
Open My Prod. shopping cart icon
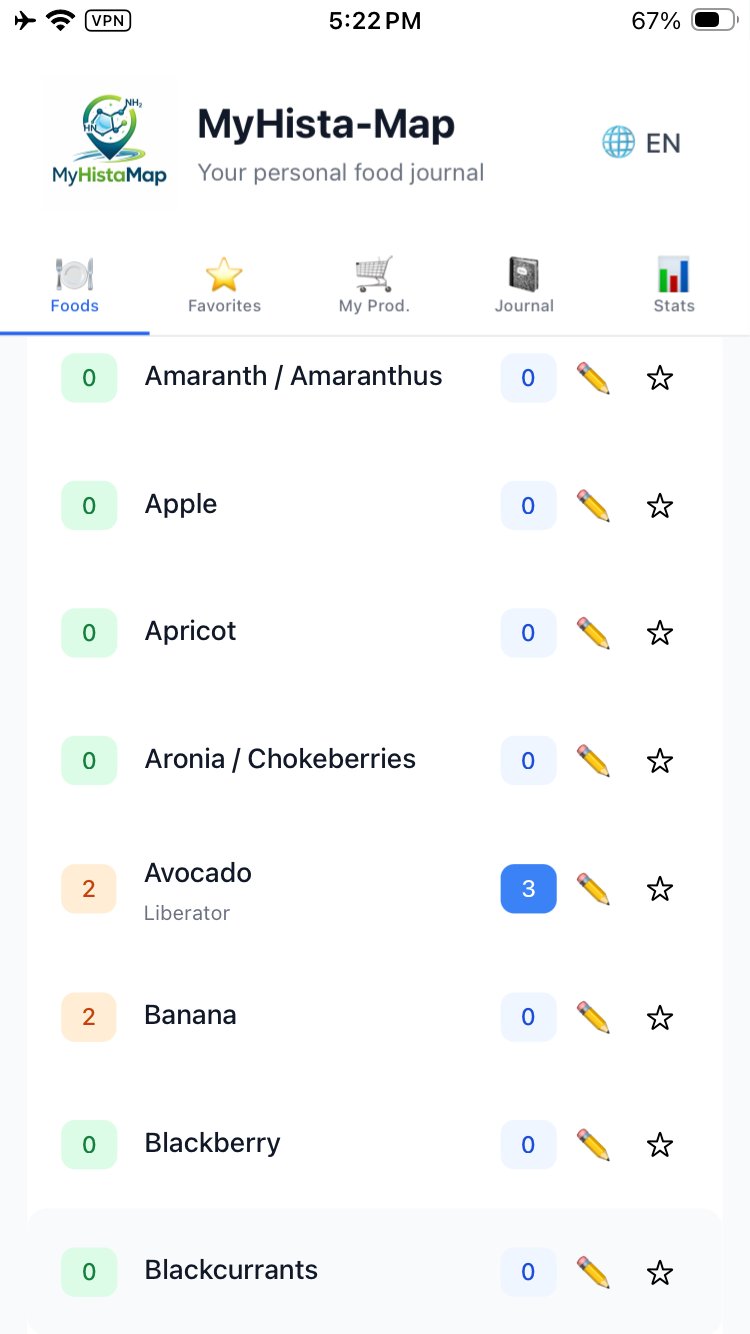click(x=374, y=272)
